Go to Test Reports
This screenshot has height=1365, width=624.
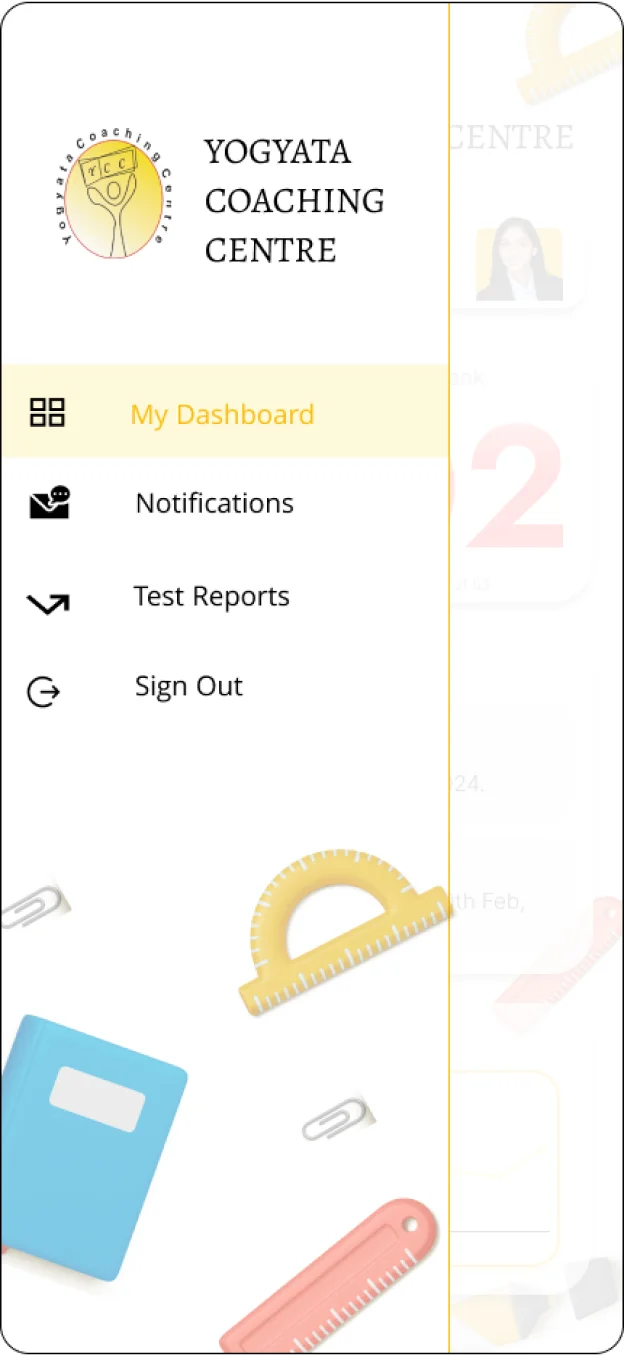click(x=211, y=597)
